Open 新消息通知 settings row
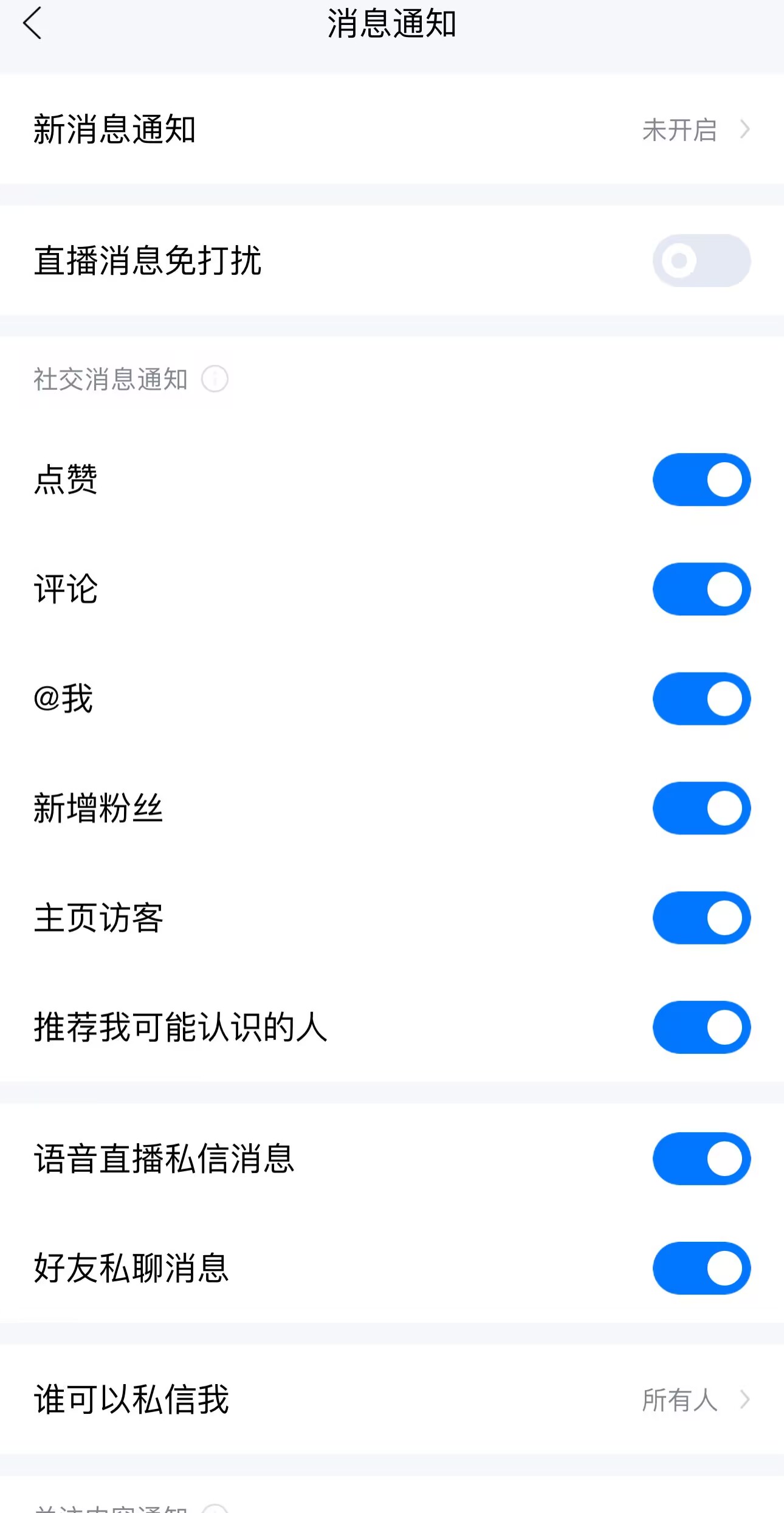The height and width of the screenshot is (1513, 784). click(391, 130)
